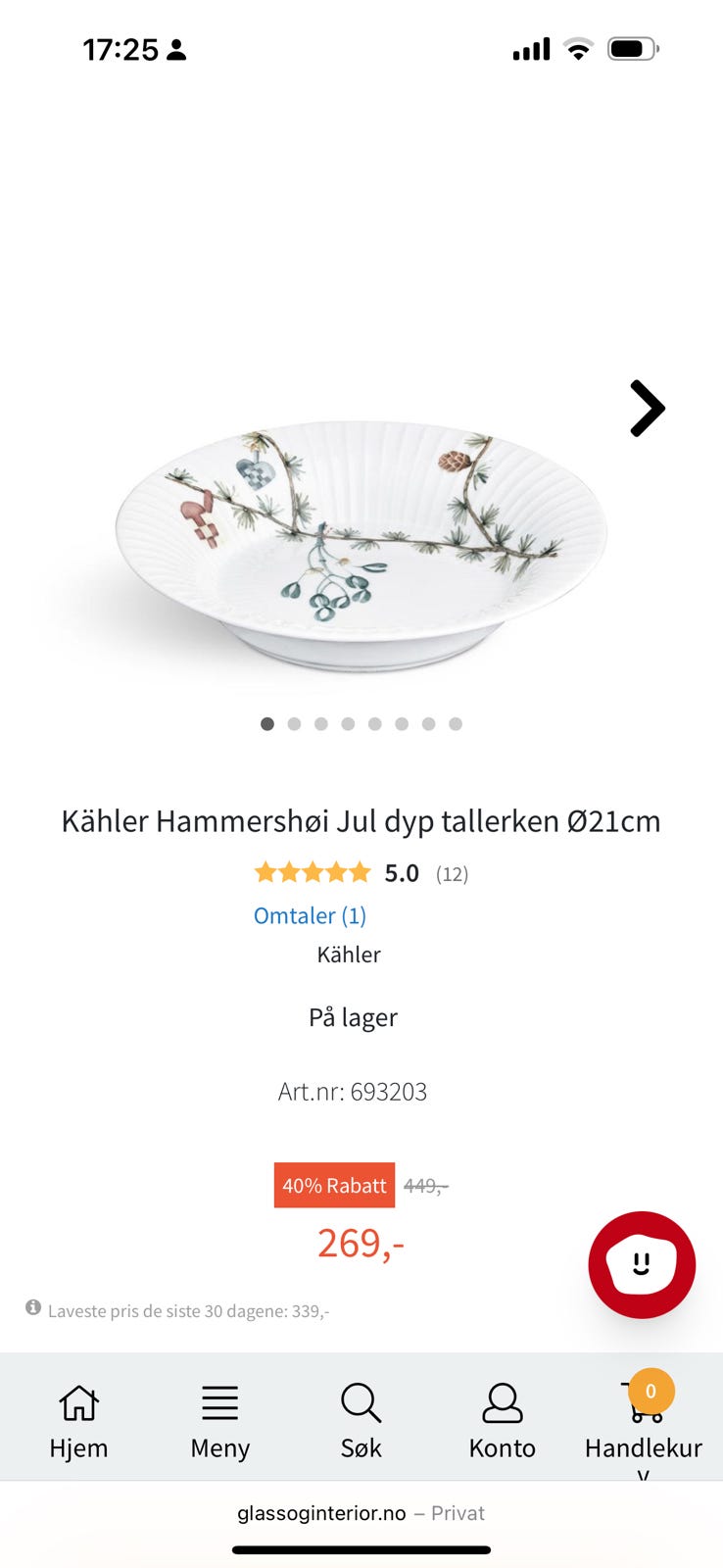Image resolution: width=723 pixels, height=1568 pixels.
Task: Open the Hjem home icon
Action: tap(78, 1403)
